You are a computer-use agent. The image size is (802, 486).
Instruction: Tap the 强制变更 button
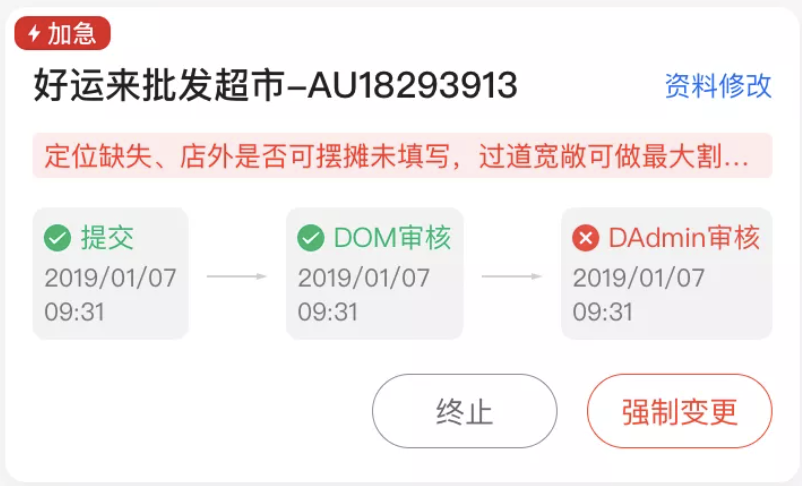coord(679,411)
